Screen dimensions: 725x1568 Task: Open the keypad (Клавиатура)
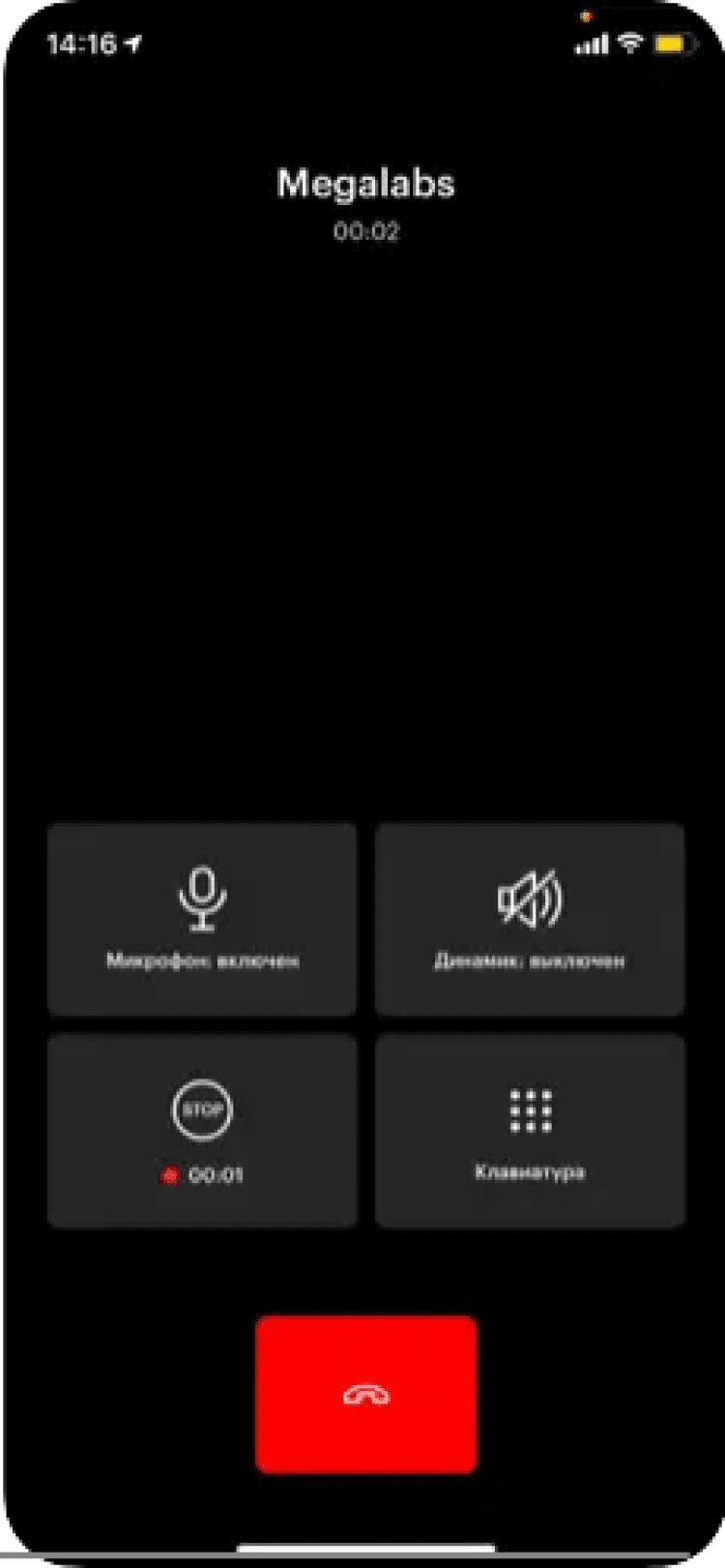point(530,1129)
